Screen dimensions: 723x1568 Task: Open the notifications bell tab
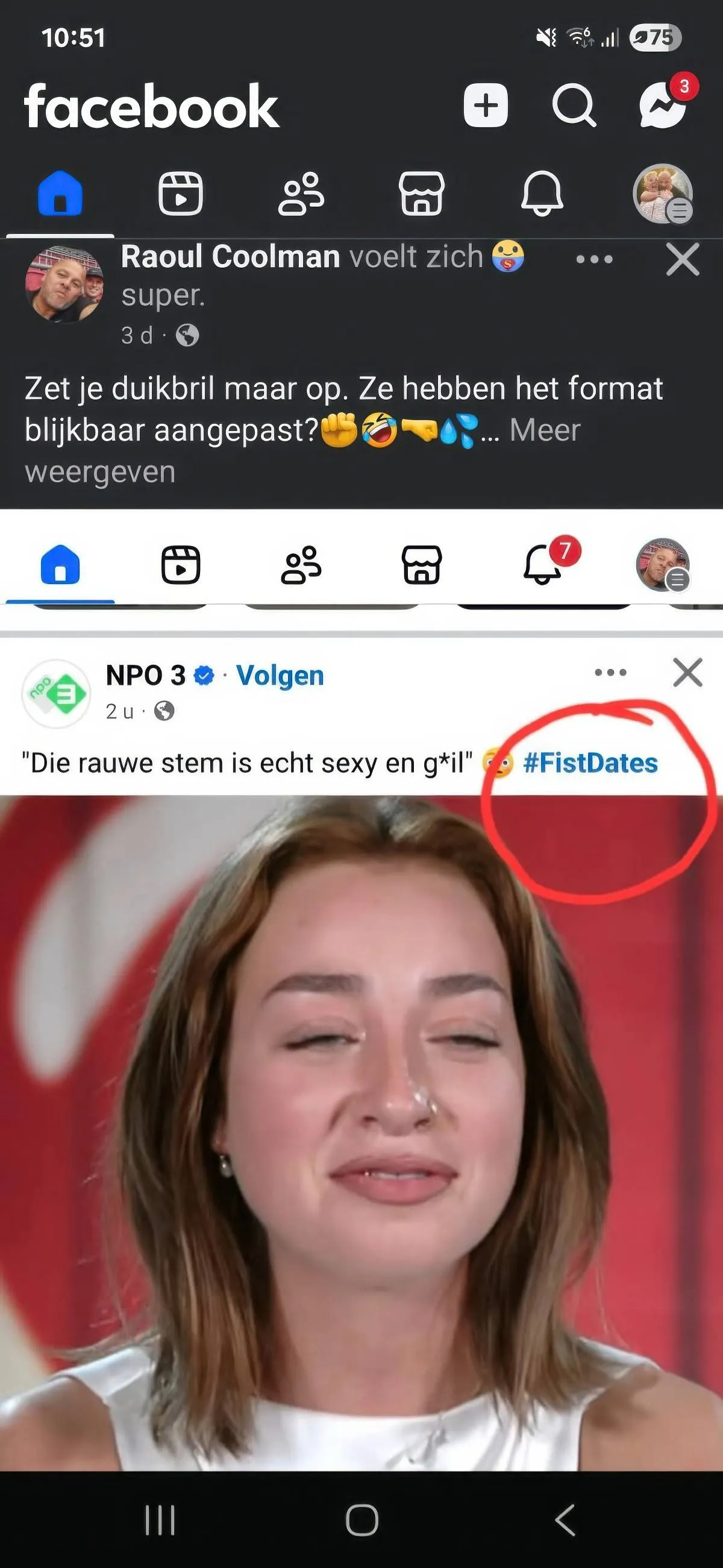pyautogui.click(x=542, y=194)
